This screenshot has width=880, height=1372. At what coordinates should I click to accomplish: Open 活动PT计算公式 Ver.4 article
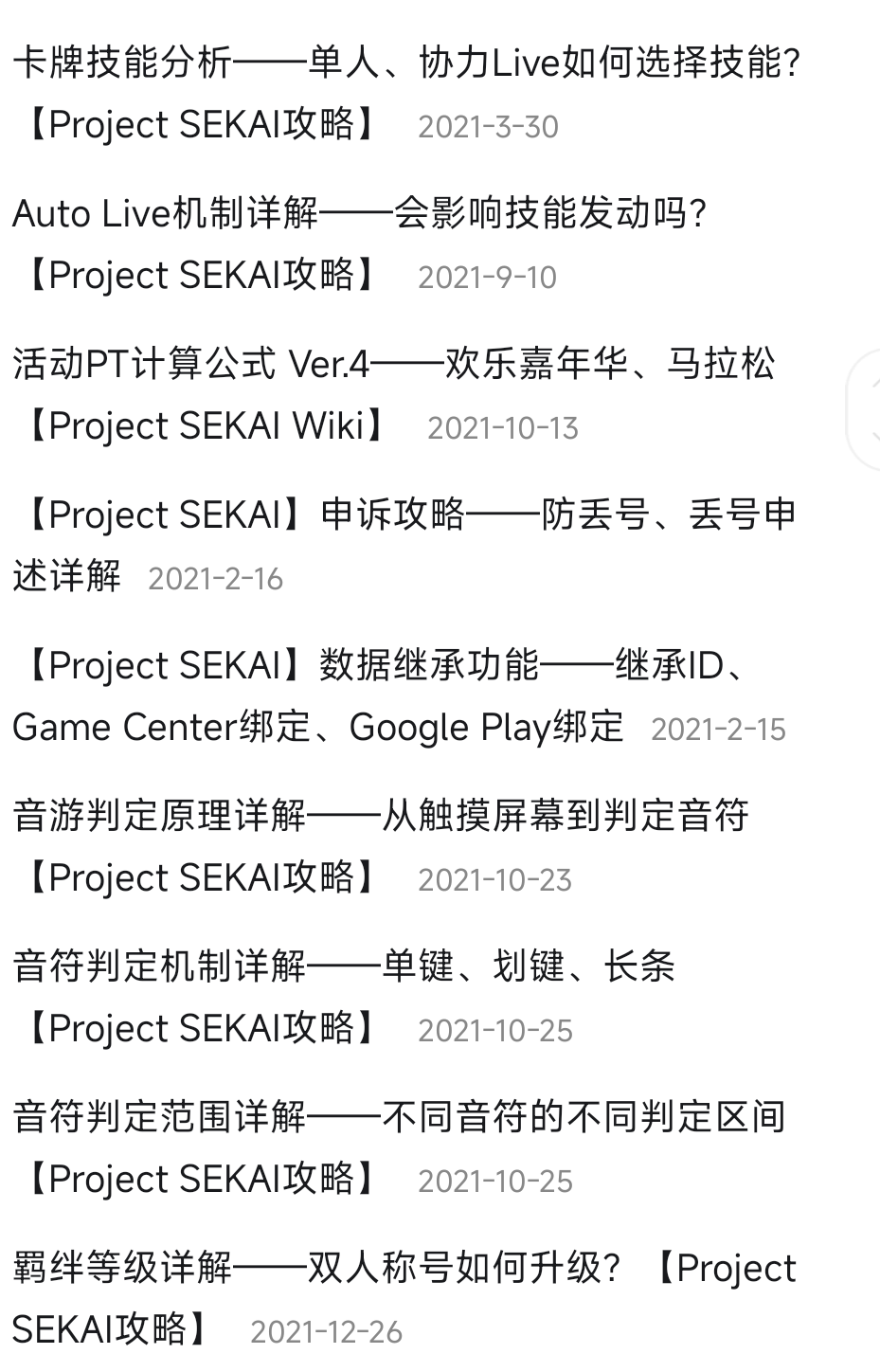coord(394,366)
